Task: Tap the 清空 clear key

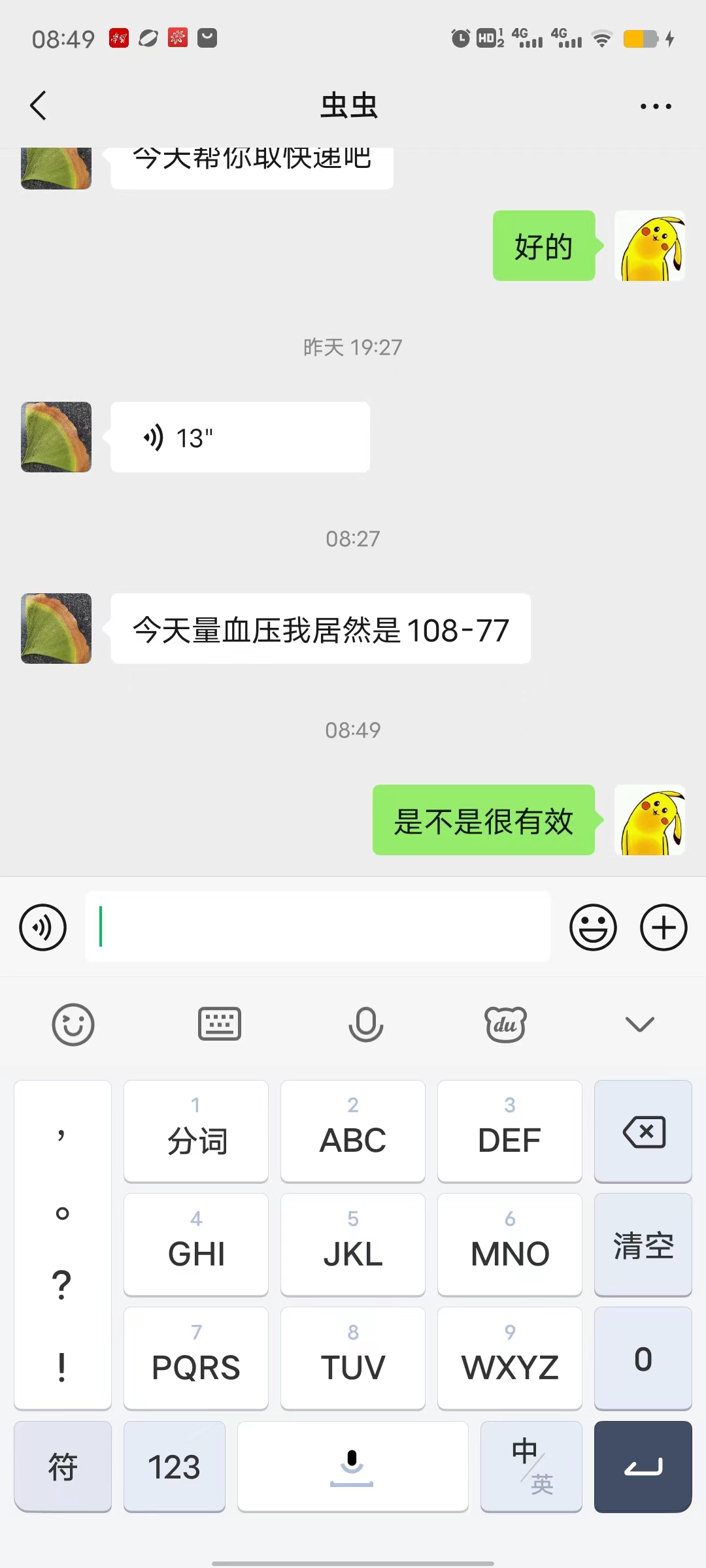Action: tap(643, 1245)
